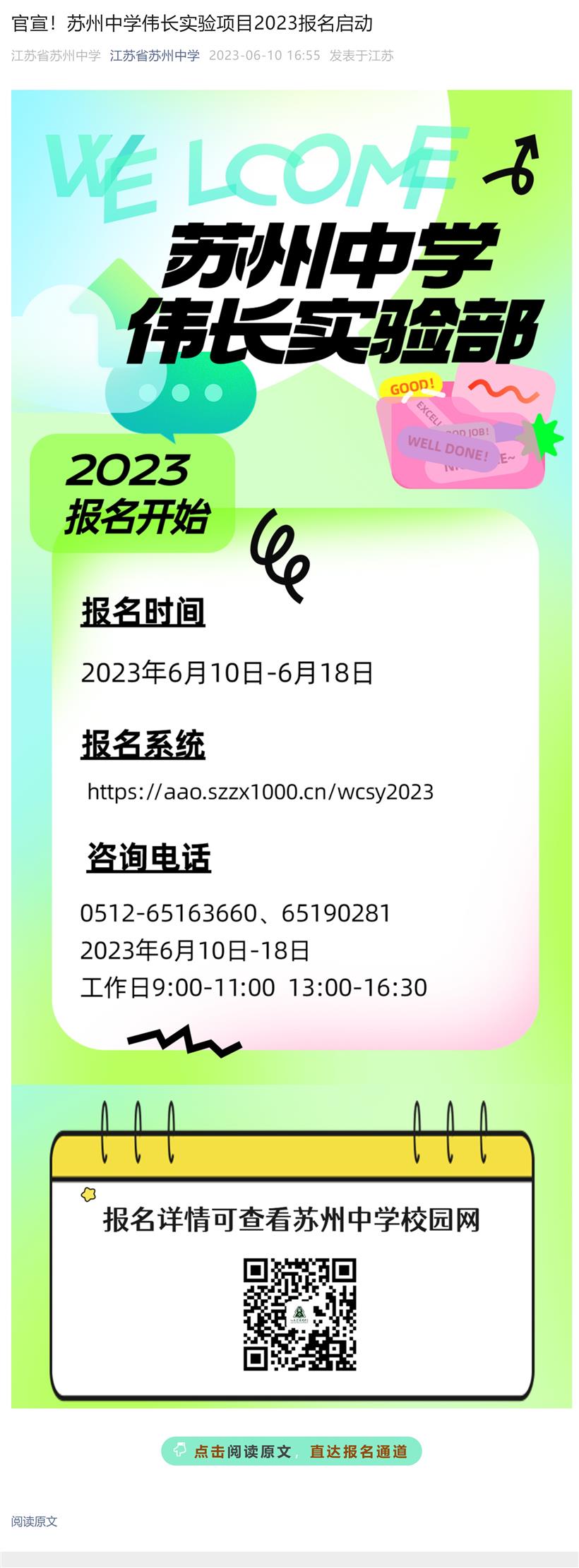Tap the 阅读原文 link below the article
This screenshot has width=579, height=1568.
point(34,1521)
